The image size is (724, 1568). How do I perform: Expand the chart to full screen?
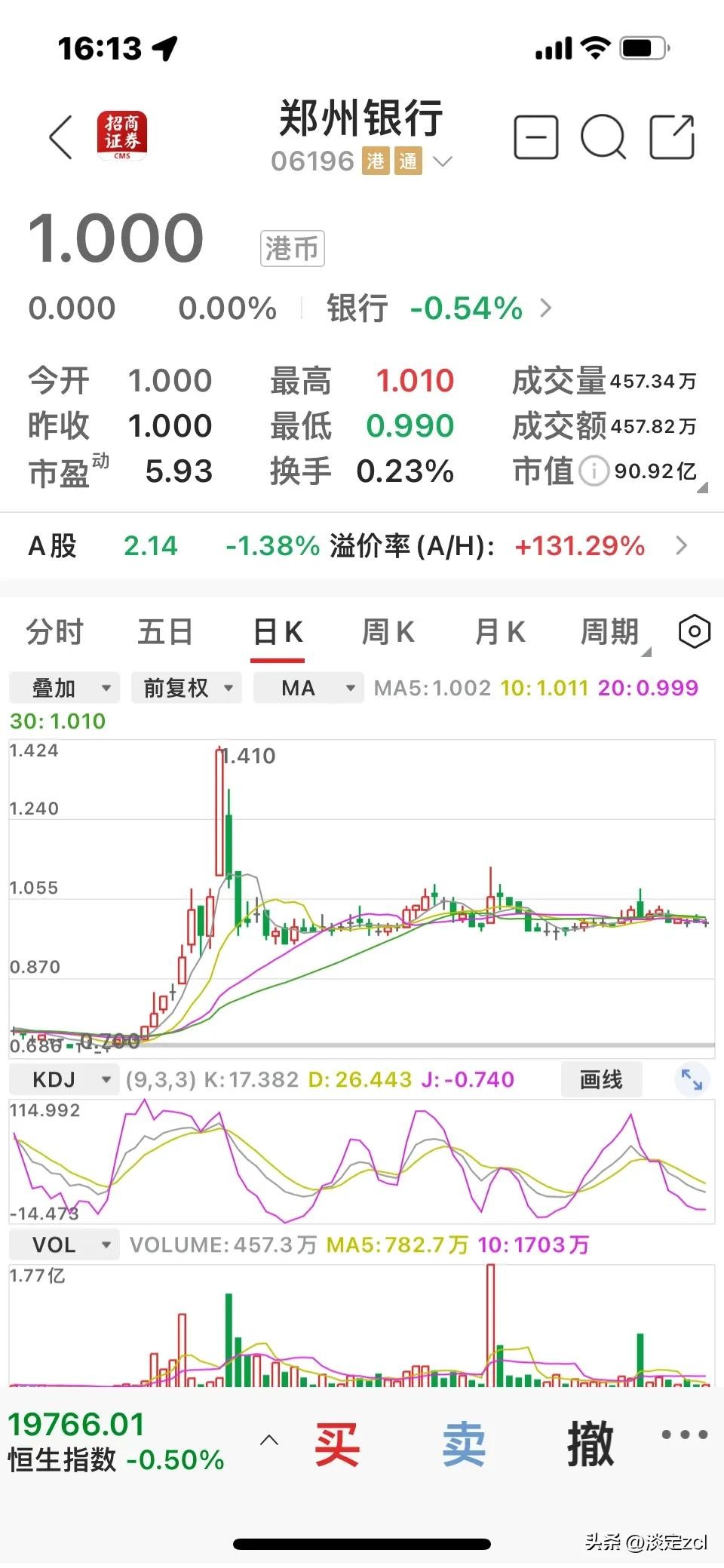692,1079
